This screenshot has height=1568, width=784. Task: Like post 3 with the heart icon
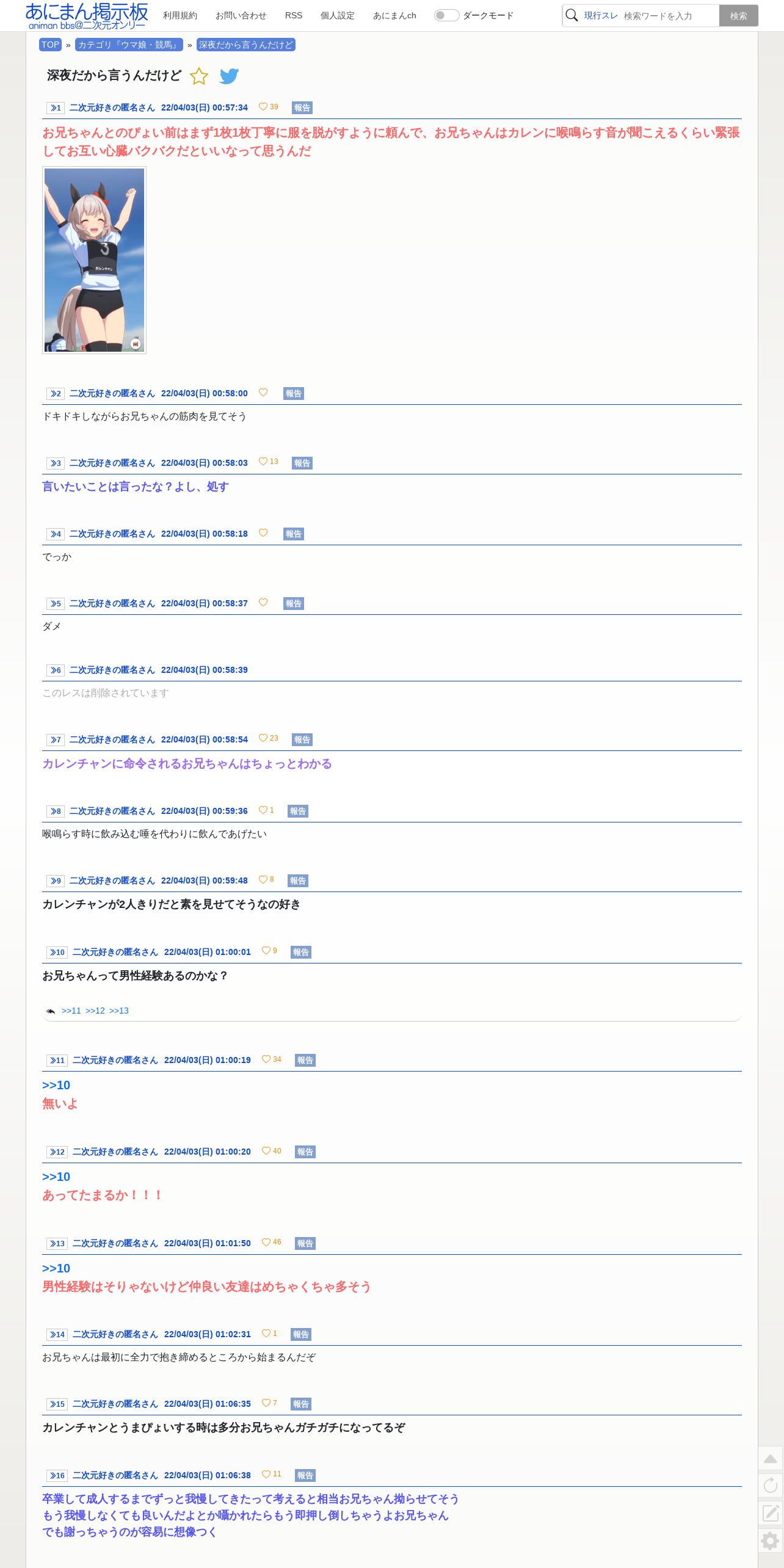(x=263, y=462)
